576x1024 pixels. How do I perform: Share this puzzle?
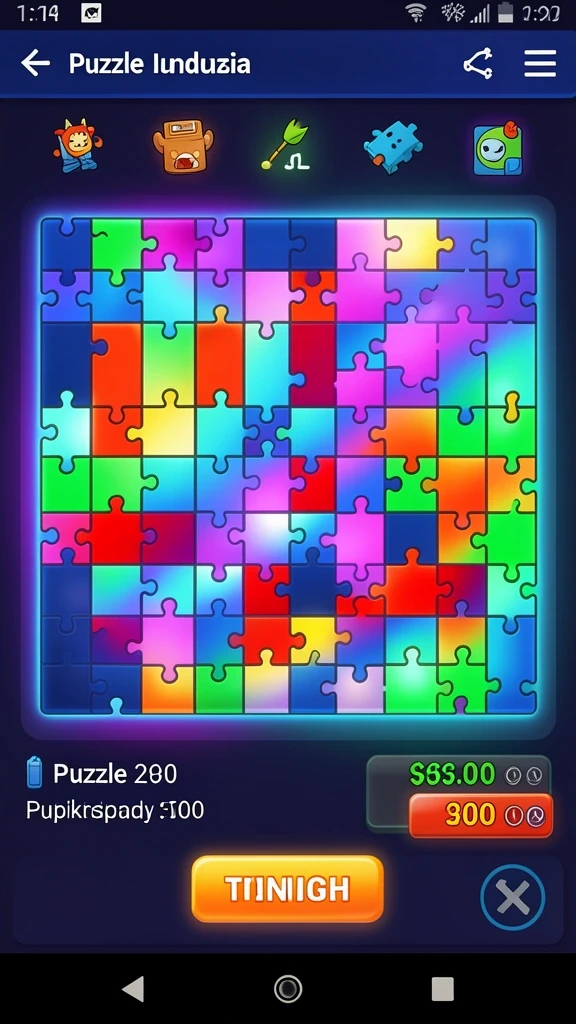477,63
